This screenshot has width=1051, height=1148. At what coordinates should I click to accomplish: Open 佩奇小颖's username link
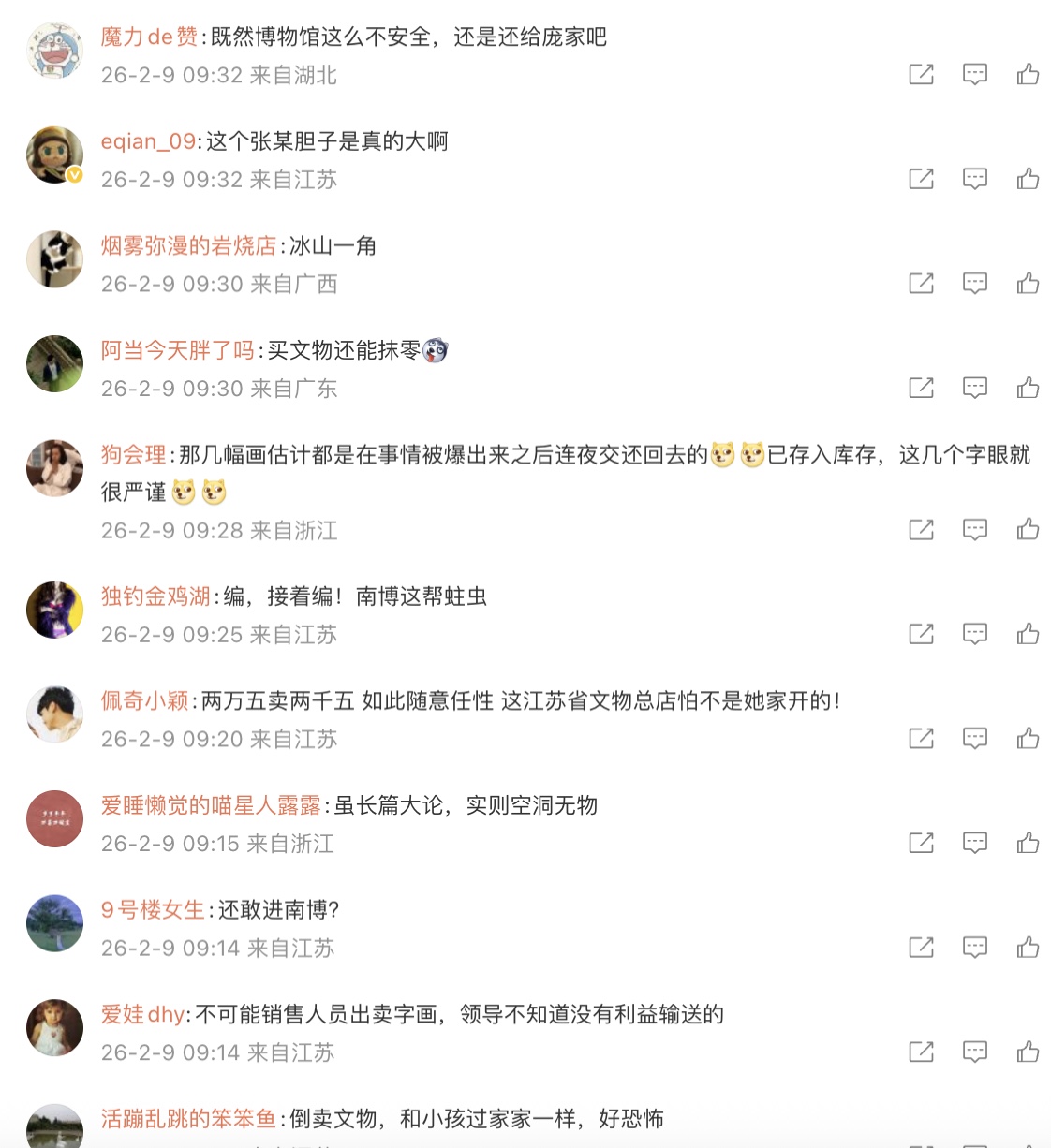(144, 700)
